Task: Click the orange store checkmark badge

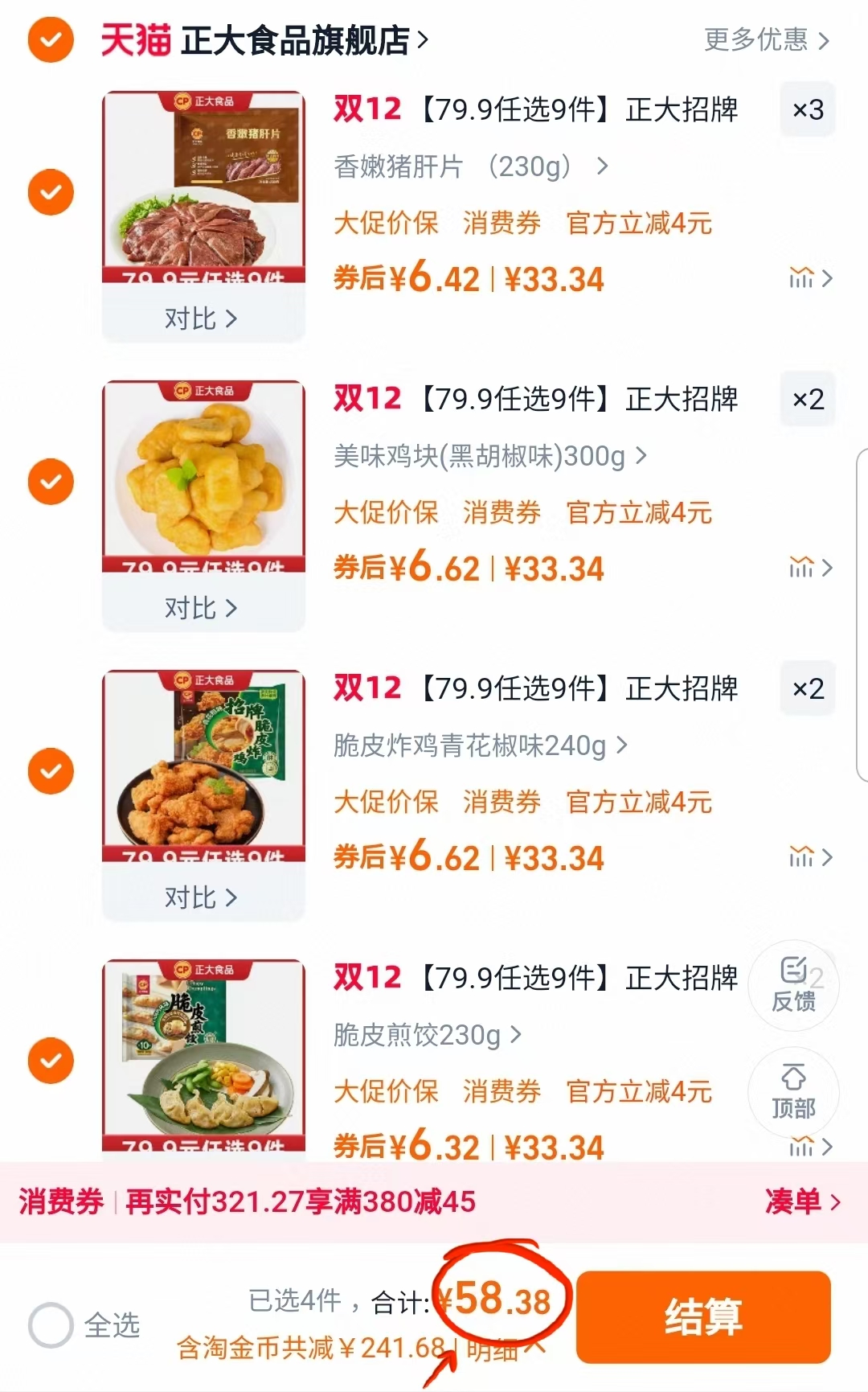Action: [50, 41]
